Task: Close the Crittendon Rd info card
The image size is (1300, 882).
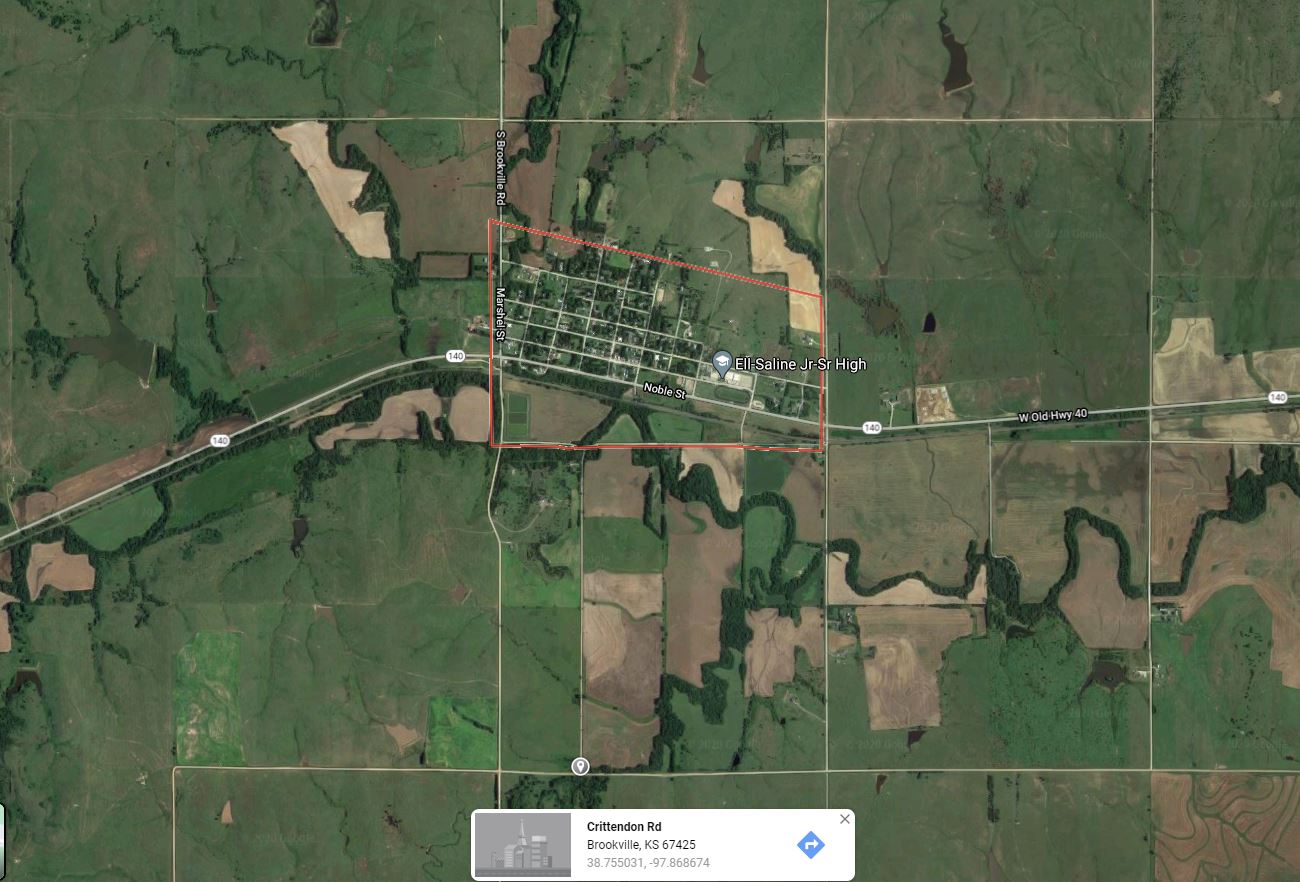Action: tap(845, 819)
